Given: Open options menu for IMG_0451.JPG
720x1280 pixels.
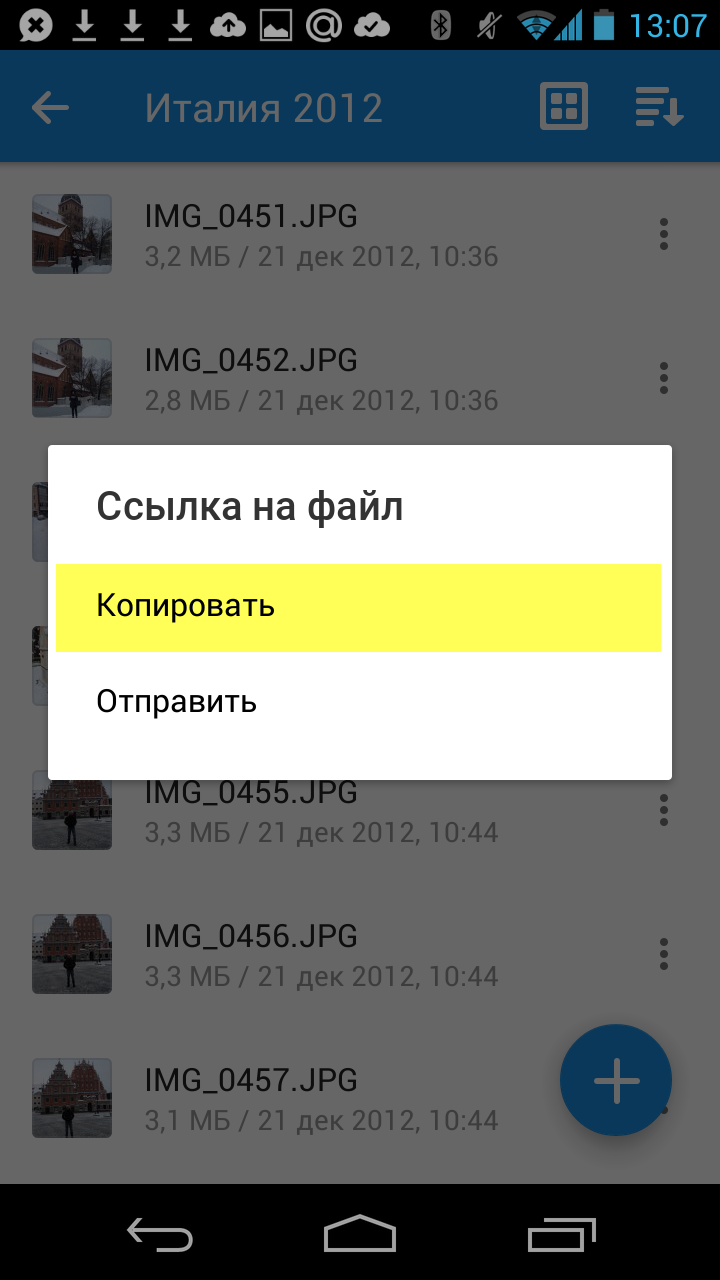Looking at the screenshot, I should [663, 235].
